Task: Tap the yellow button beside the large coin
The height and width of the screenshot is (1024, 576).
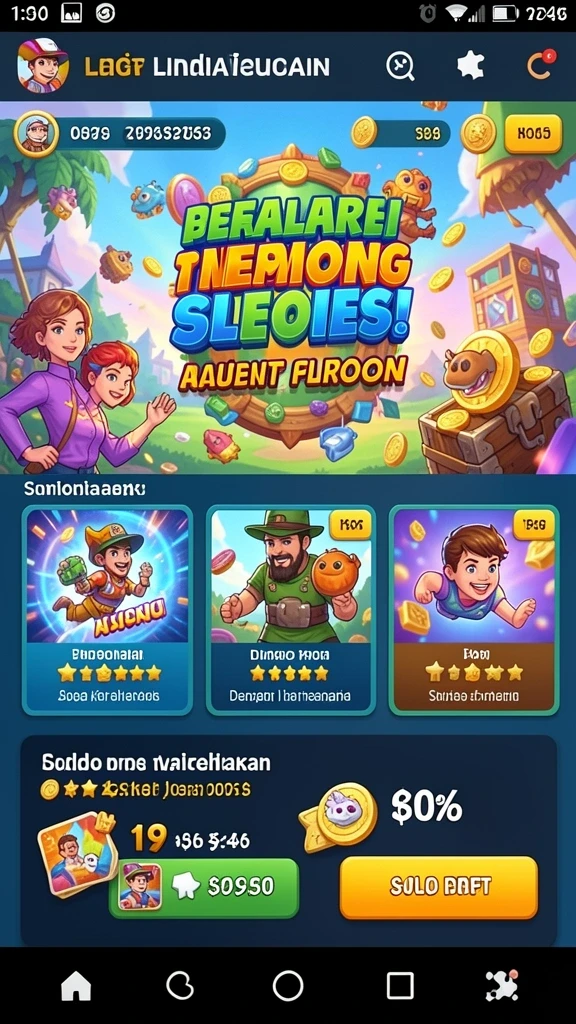Action: (533, 133)
